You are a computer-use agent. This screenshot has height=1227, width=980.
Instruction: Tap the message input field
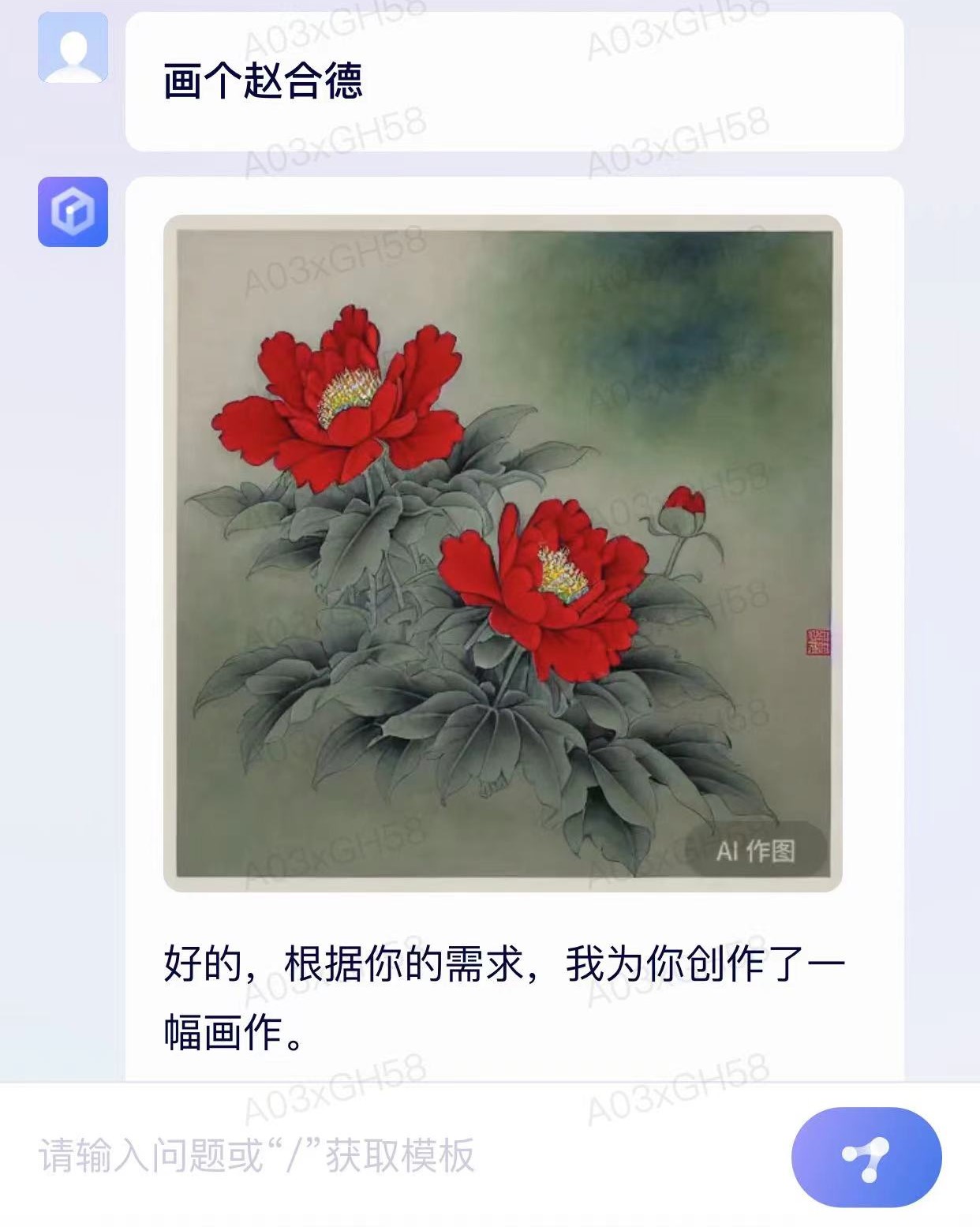coord(395,1156)
